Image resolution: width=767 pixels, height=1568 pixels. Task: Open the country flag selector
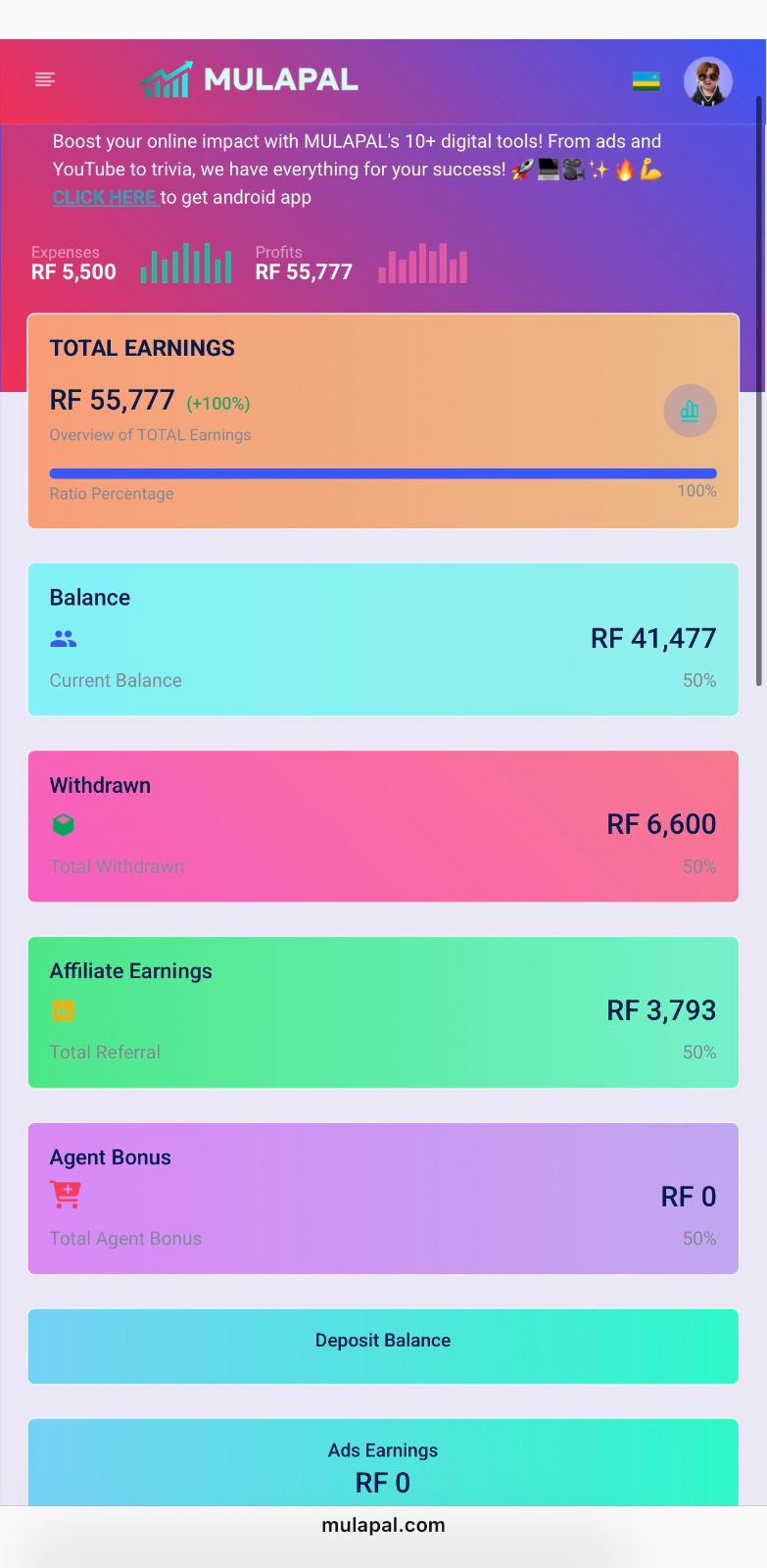(646, 81)
